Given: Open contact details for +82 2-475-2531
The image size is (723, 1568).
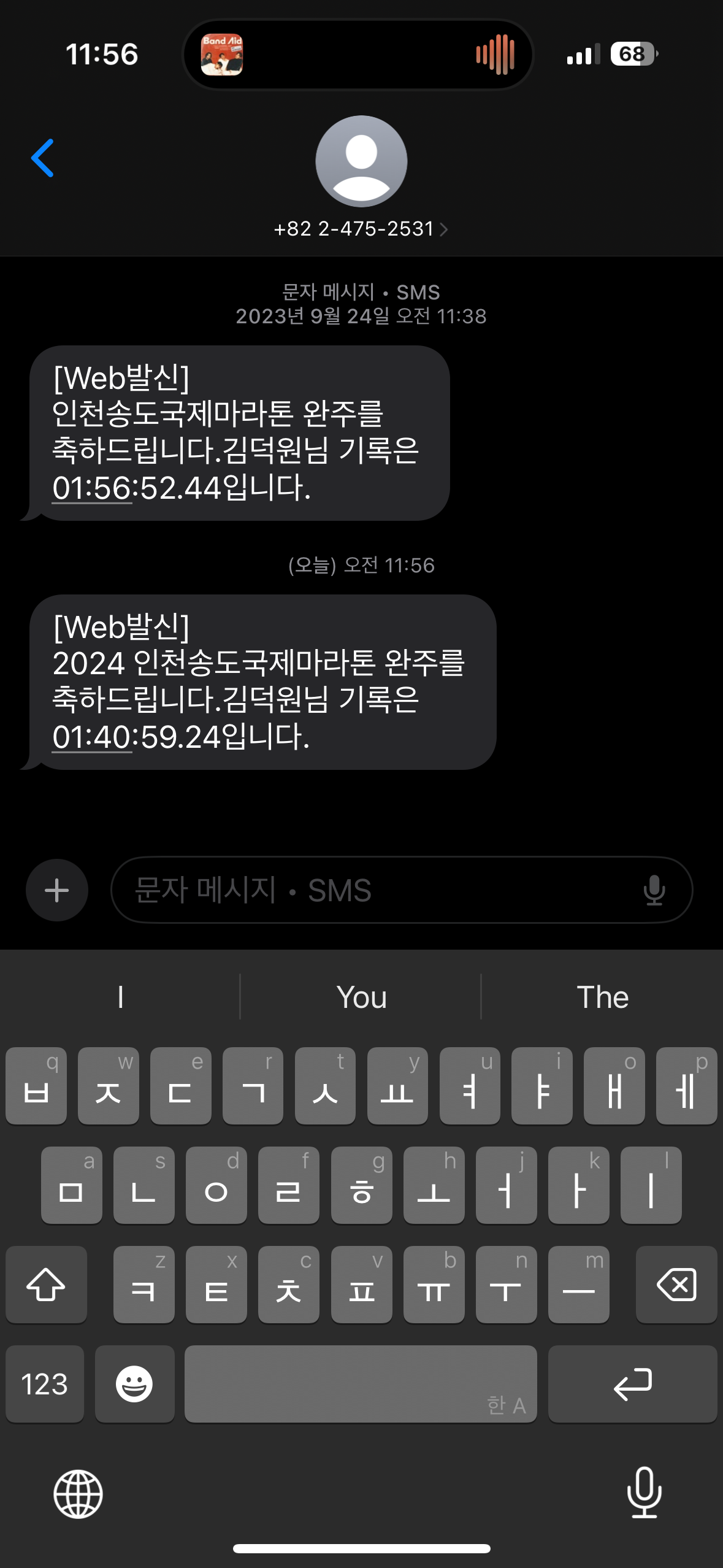Looking at the screenshot, I should click(x=361, y=229).
